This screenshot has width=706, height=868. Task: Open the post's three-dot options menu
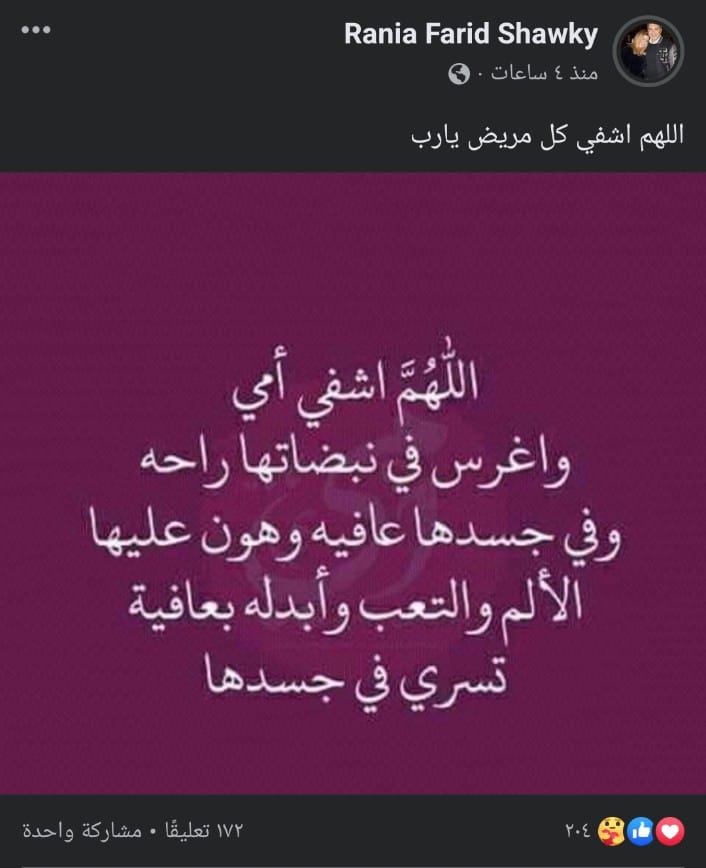coord(35,30)
